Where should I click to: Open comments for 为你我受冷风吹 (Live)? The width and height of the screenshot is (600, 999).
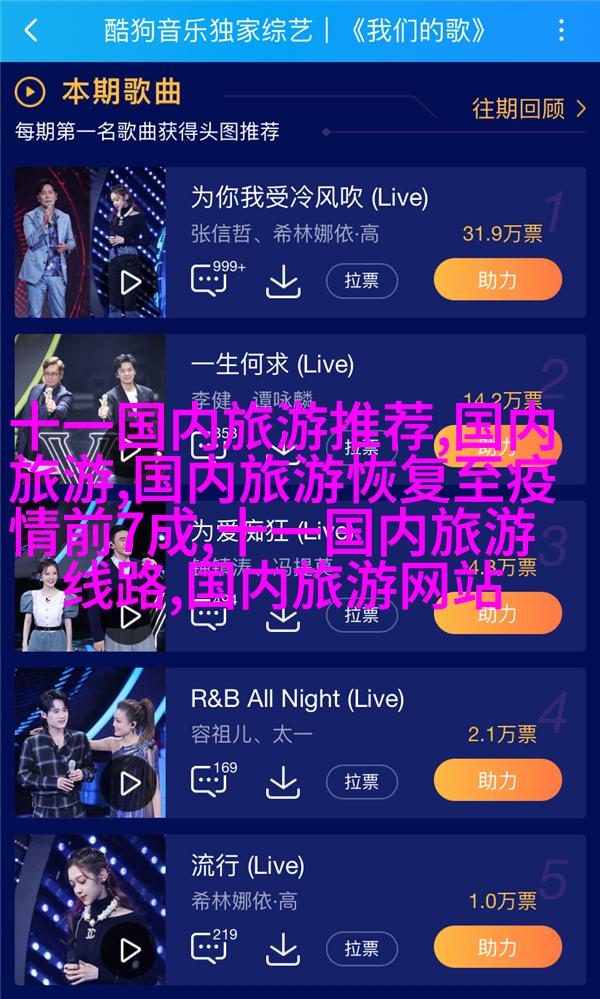217,278
